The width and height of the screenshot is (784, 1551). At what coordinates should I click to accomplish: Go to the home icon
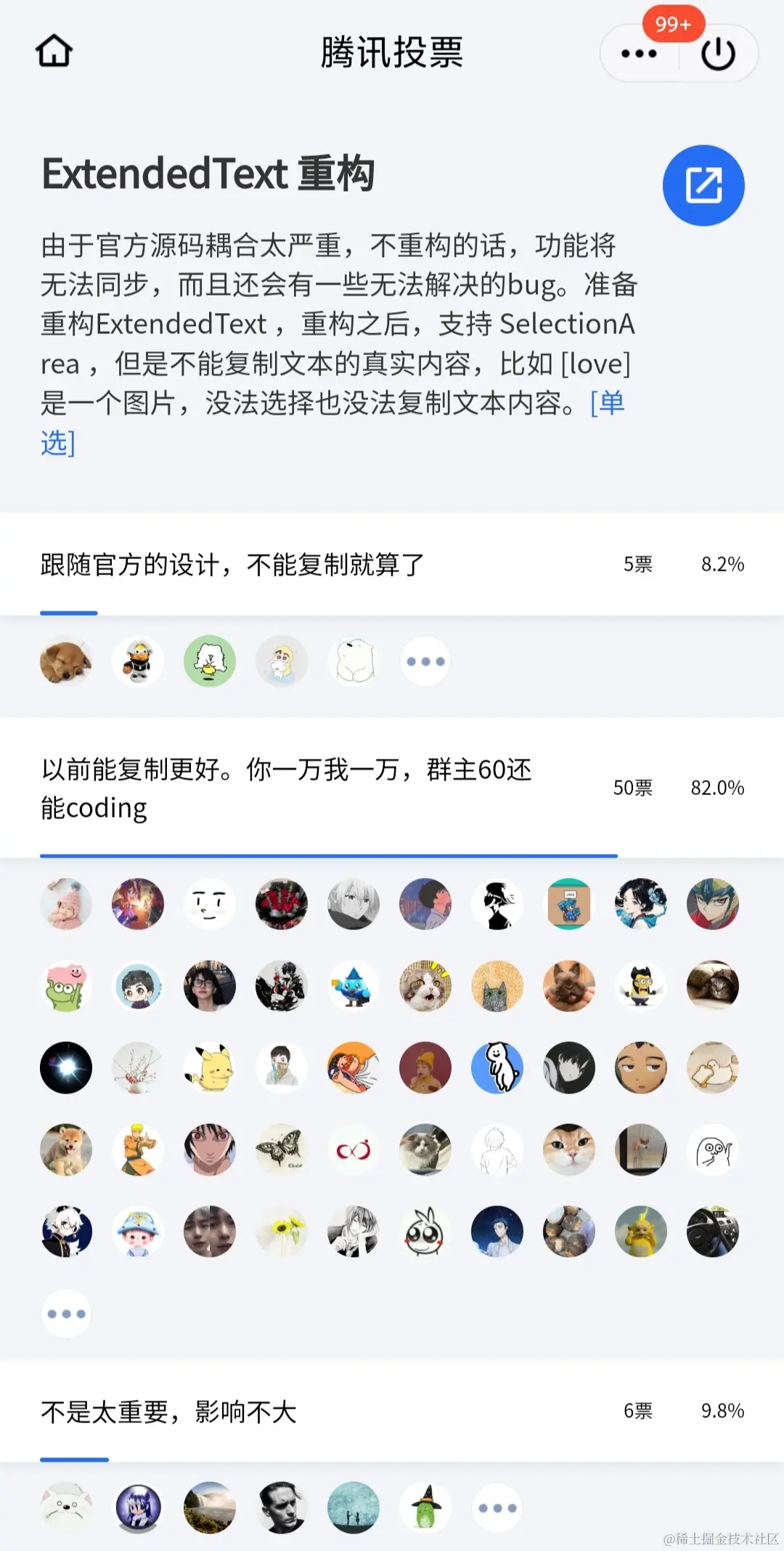[x=54, y=52]
